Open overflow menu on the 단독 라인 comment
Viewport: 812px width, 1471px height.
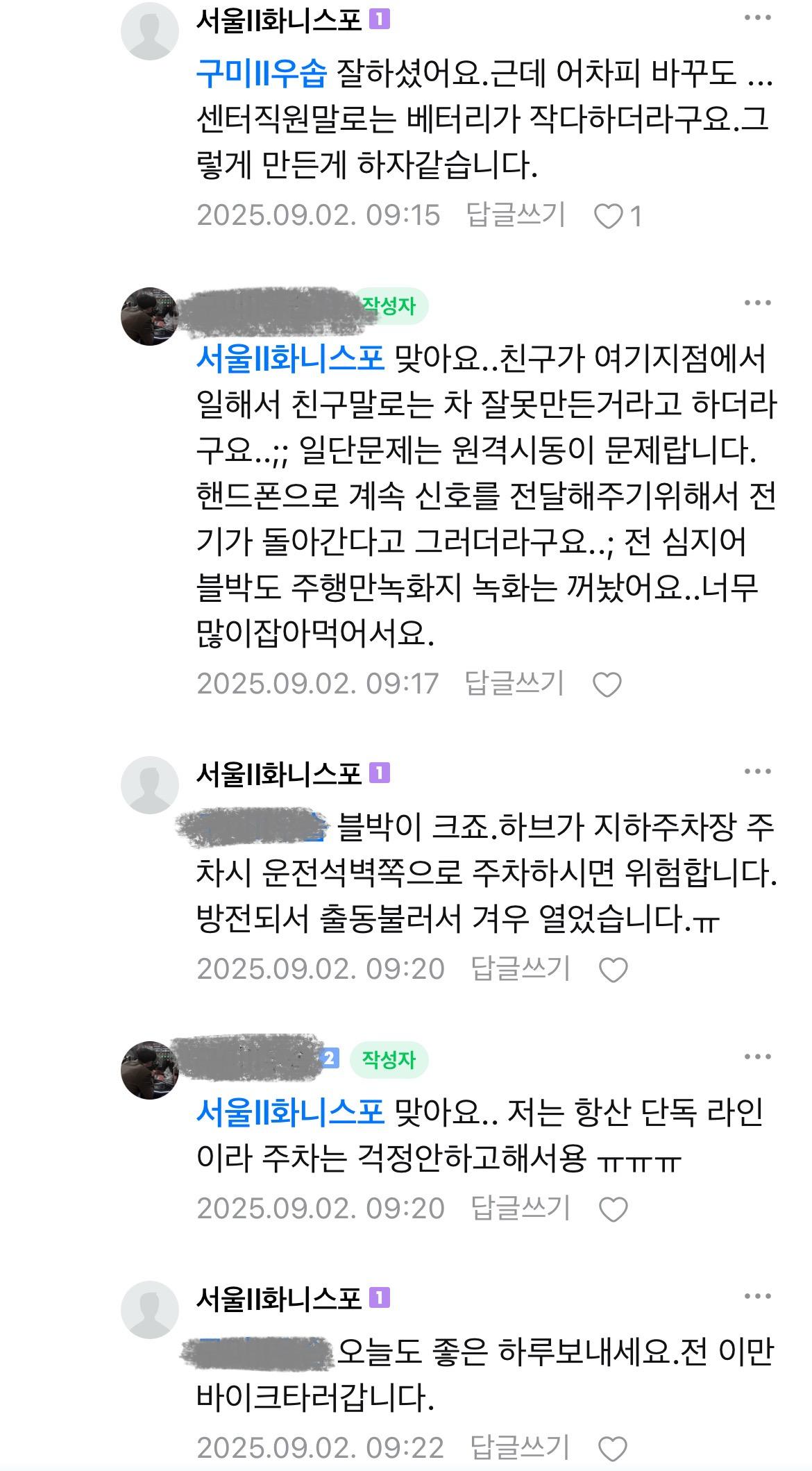(757, 1057)
